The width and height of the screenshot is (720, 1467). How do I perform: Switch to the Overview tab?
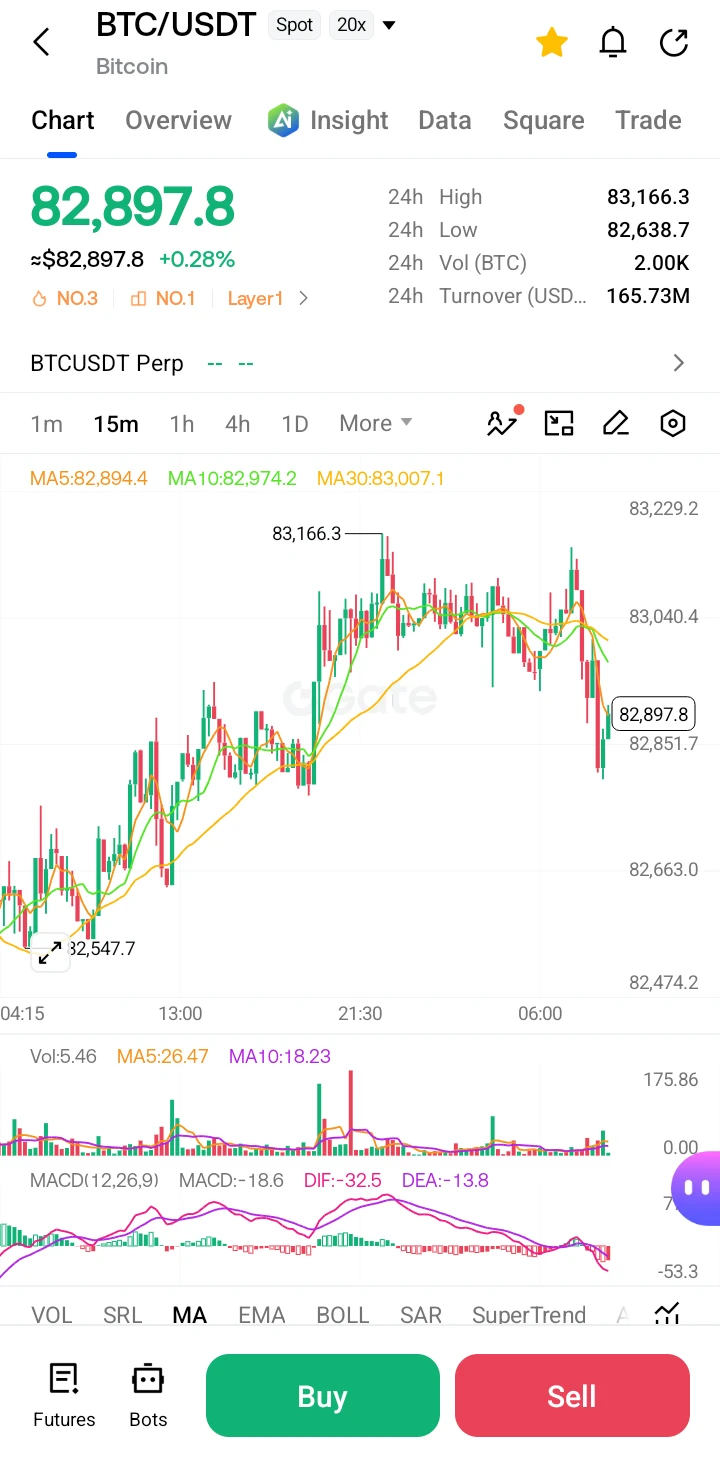pos(178,120)
